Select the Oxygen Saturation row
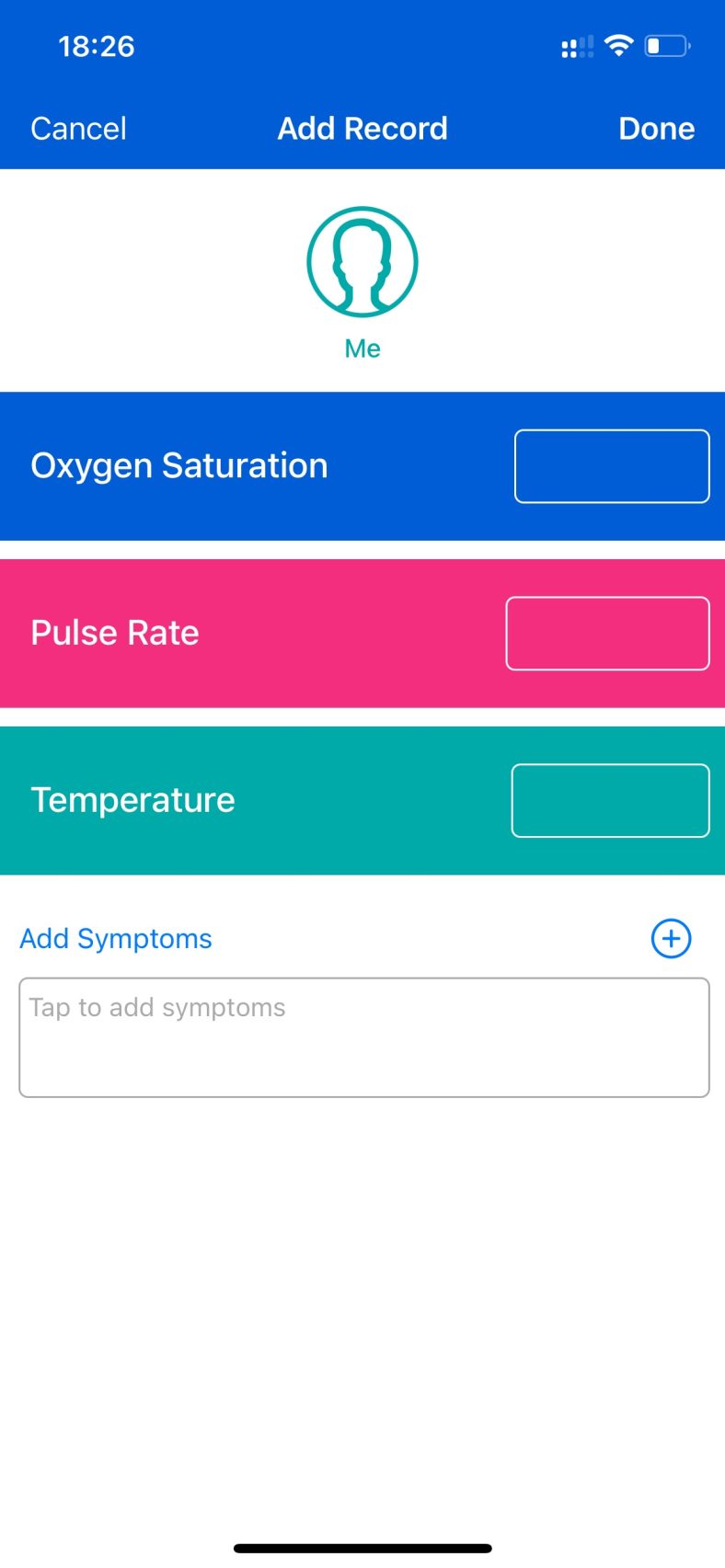725x1568 pixels. tap(230, 465)
